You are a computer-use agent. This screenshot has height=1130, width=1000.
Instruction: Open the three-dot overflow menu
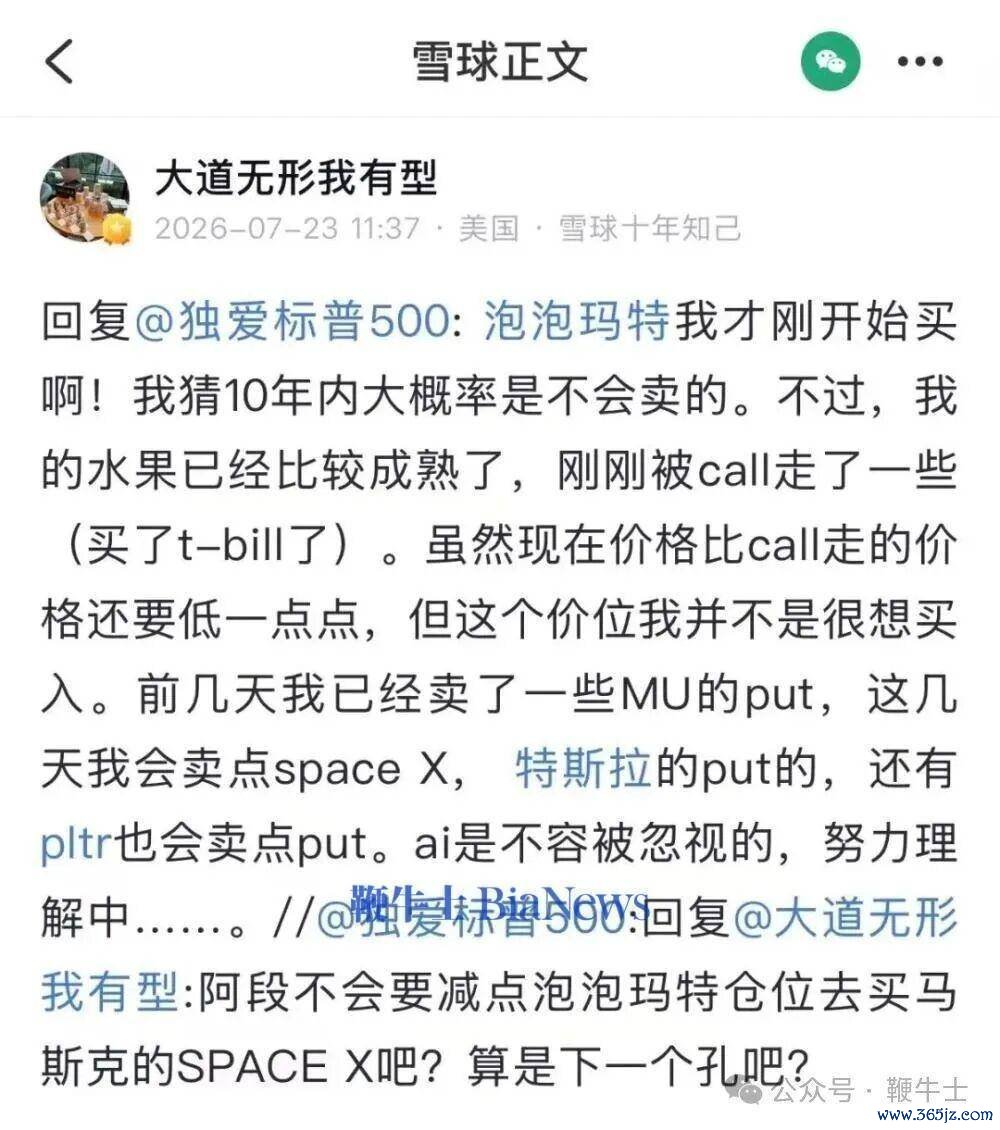point(920,62)
